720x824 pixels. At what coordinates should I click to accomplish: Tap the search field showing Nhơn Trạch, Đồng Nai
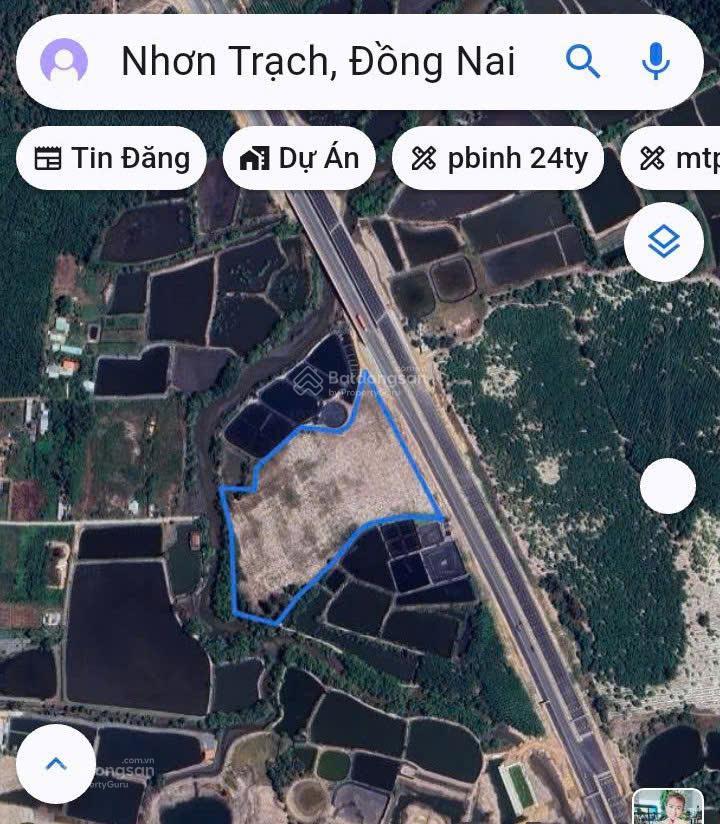(318, 62)
